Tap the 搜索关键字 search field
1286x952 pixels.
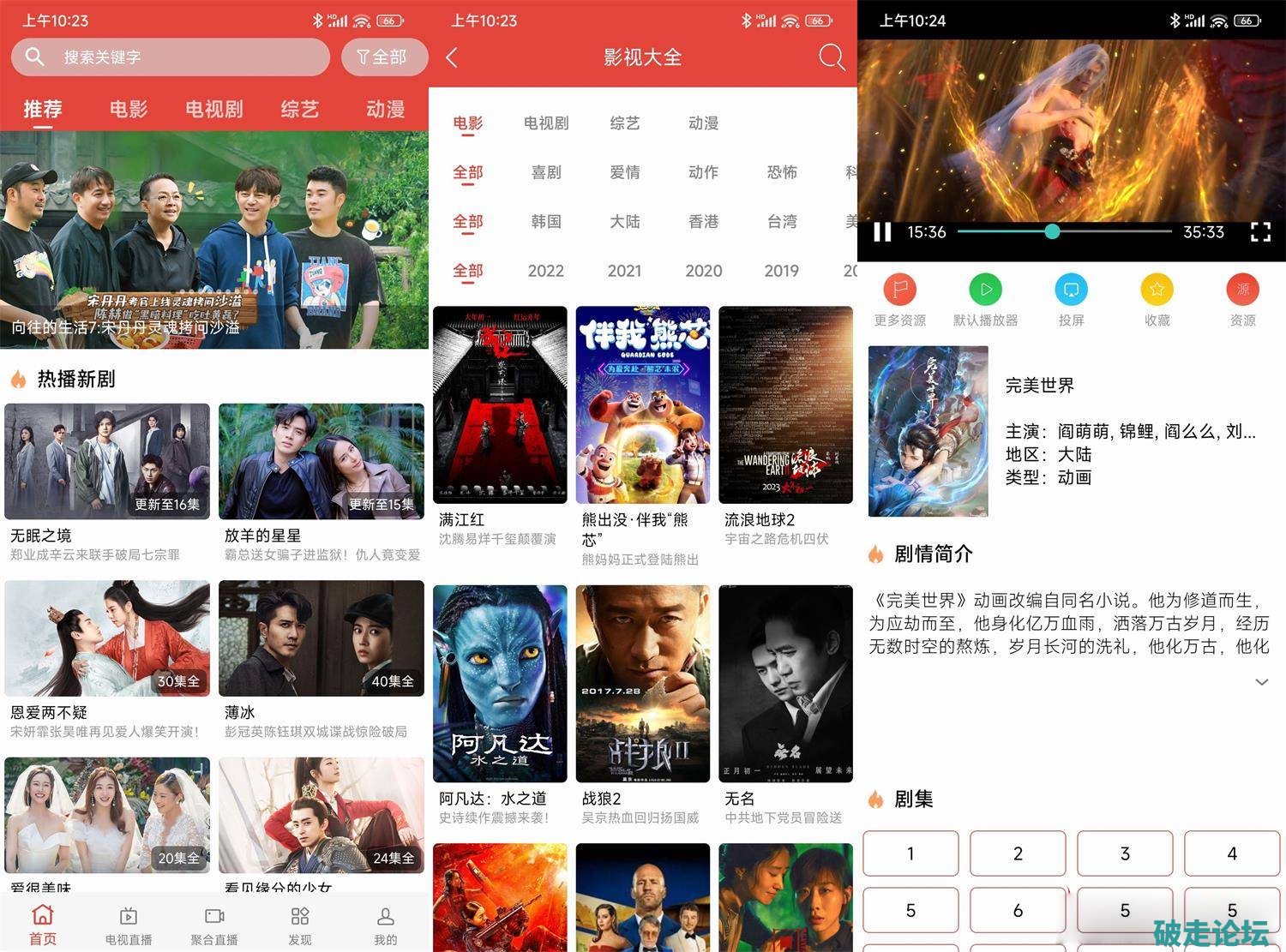(x=171, y=57)
